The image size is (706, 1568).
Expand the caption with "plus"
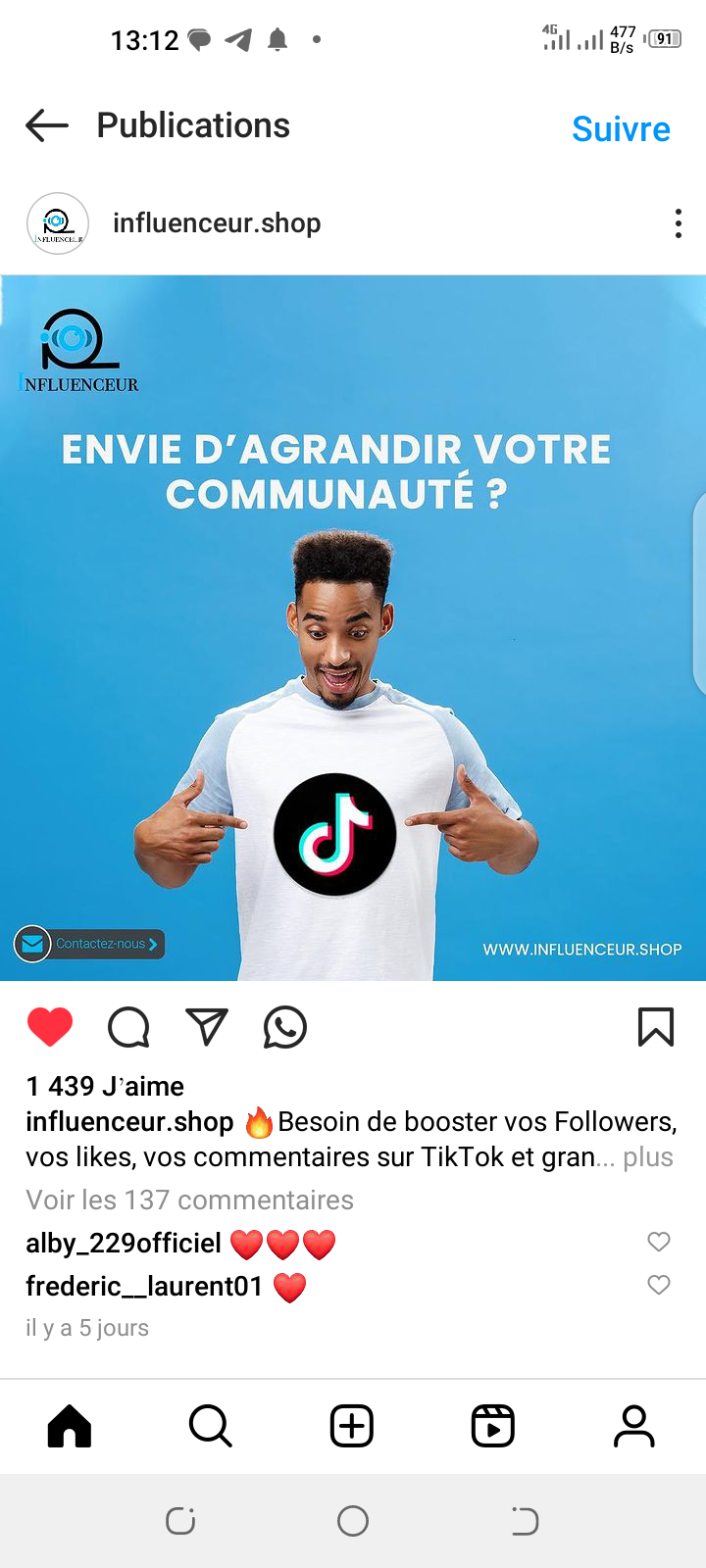[x=648, y=1157]
